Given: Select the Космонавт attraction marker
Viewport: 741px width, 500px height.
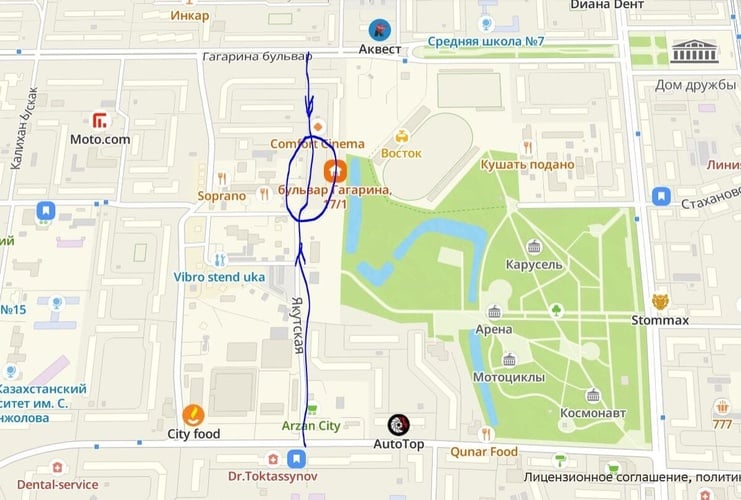Looking at the screenshot, I should 592,394.
